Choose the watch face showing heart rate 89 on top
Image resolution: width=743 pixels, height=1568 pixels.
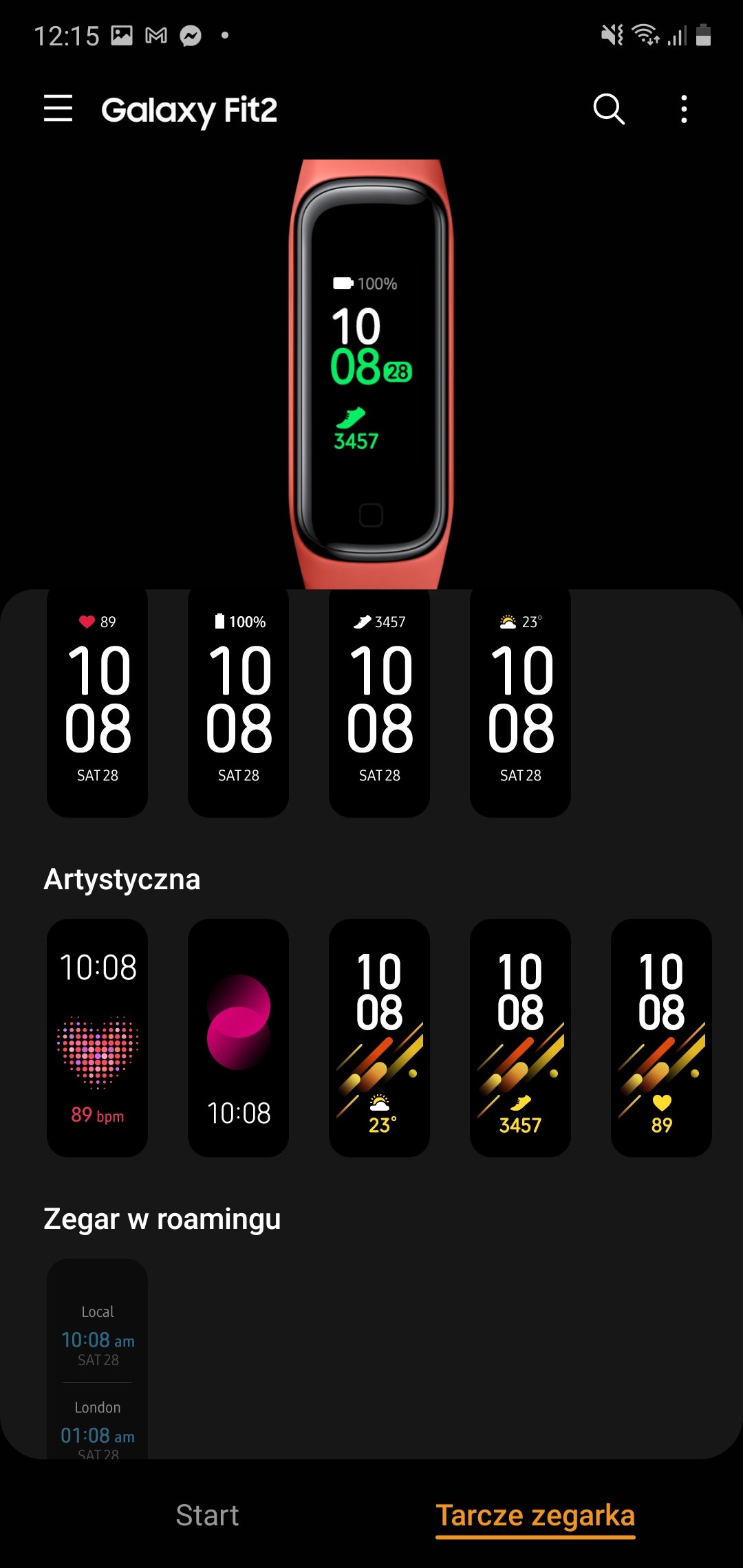(x=98, y=703)
